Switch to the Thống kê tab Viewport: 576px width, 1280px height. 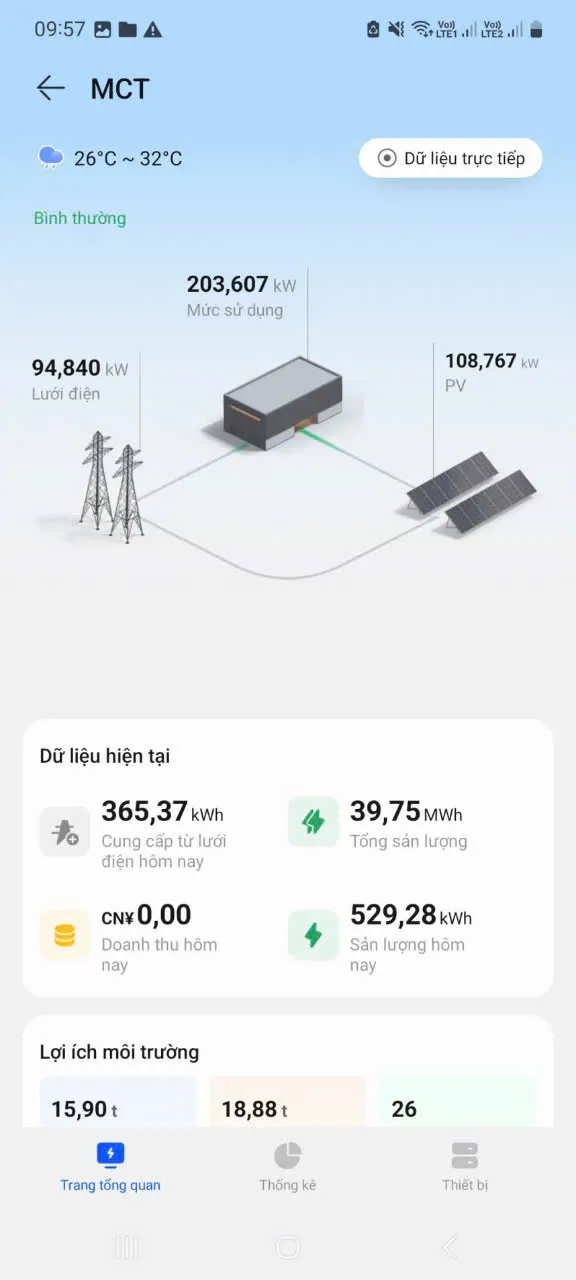288,1167
